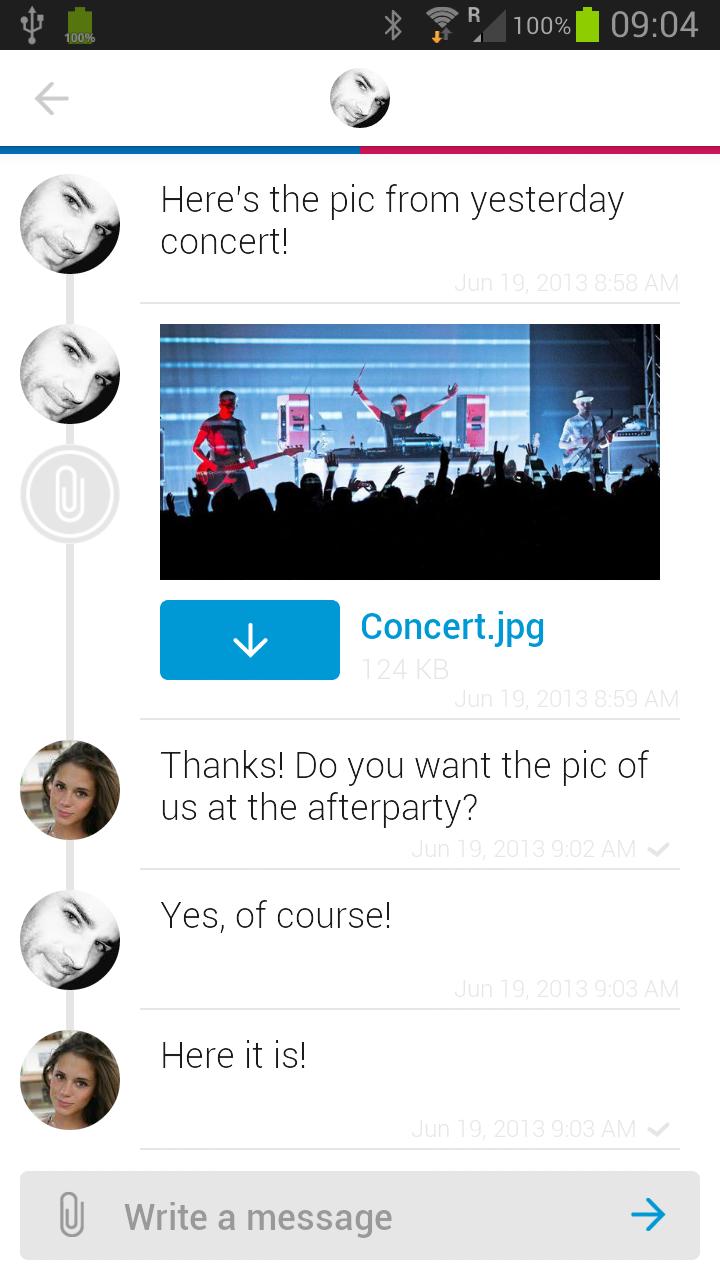Attach a file with the paperclip in message bar
The image size is (720, 1280).
tap(72, 1216)
